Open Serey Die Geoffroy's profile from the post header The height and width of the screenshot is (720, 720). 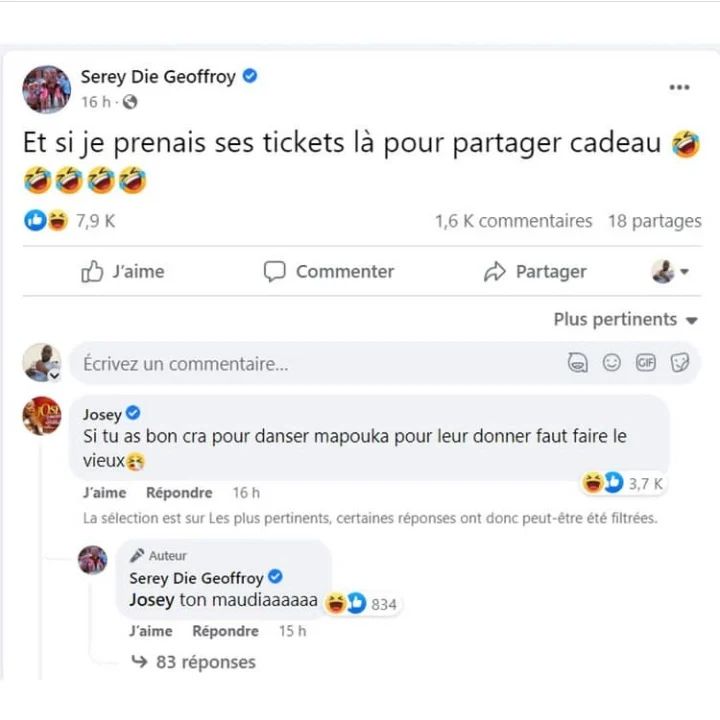click(159, 77)
